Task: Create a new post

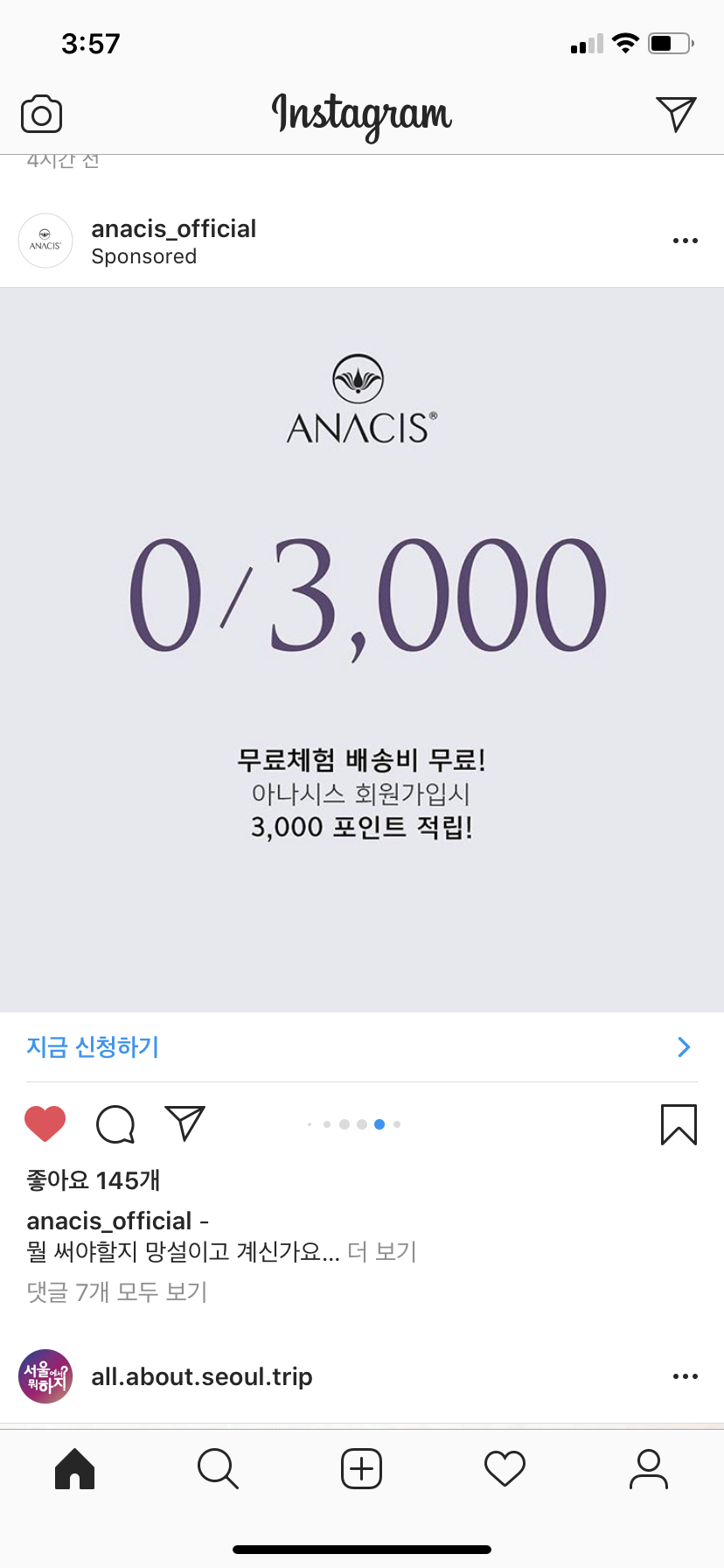Action: click(x=361, y=1469)
